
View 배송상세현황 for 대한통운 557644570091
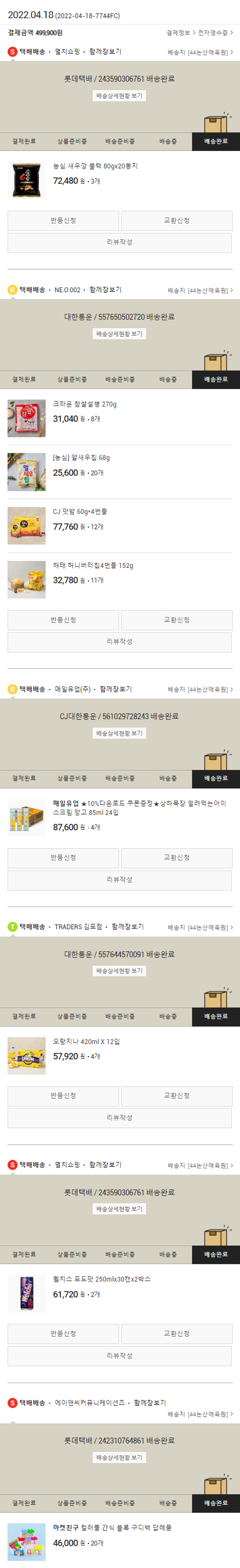tap(120, 971)
